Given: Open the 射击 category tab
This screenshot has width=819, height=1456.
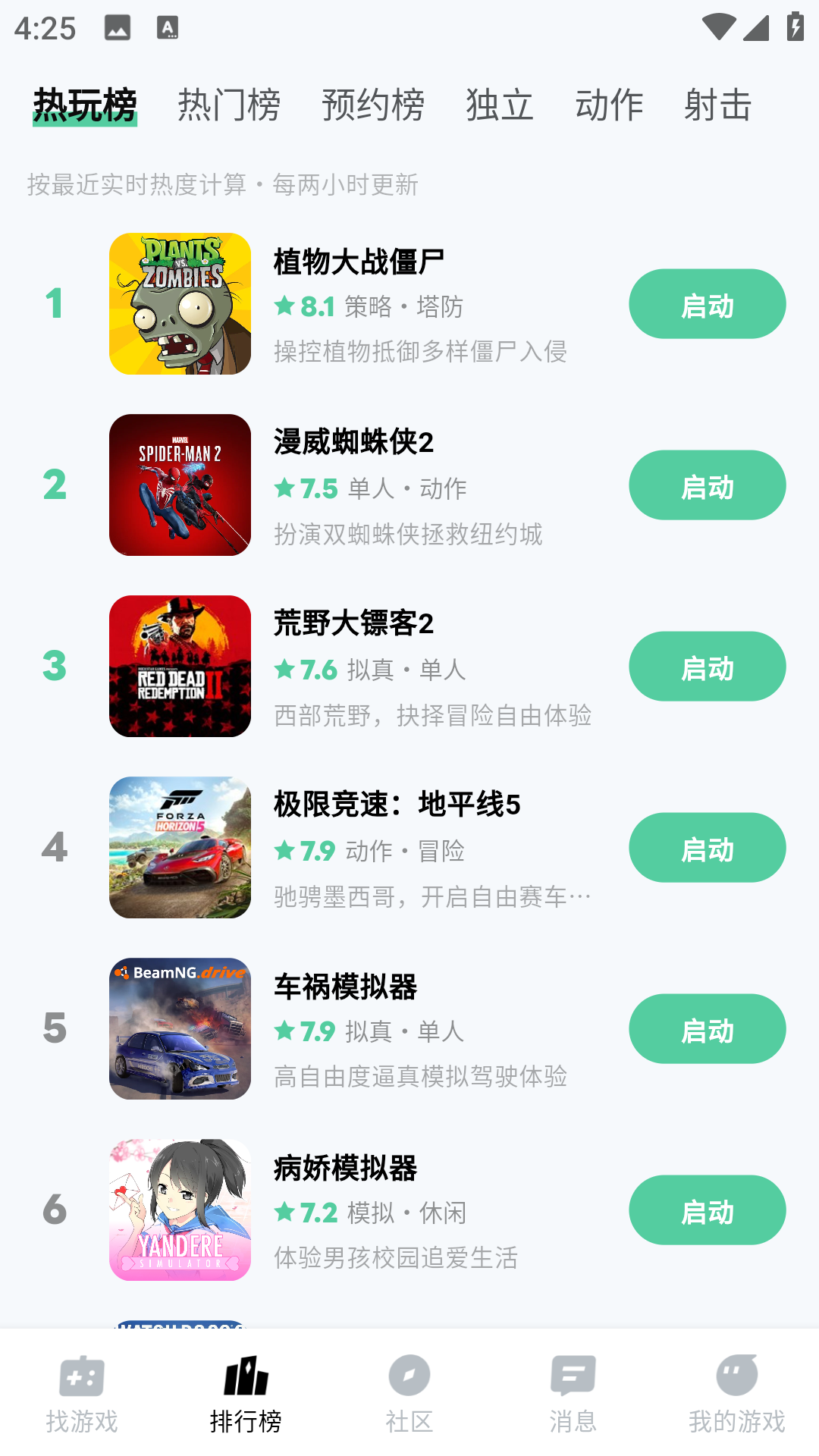Looking at the screenshot, I should pos(717,105).
